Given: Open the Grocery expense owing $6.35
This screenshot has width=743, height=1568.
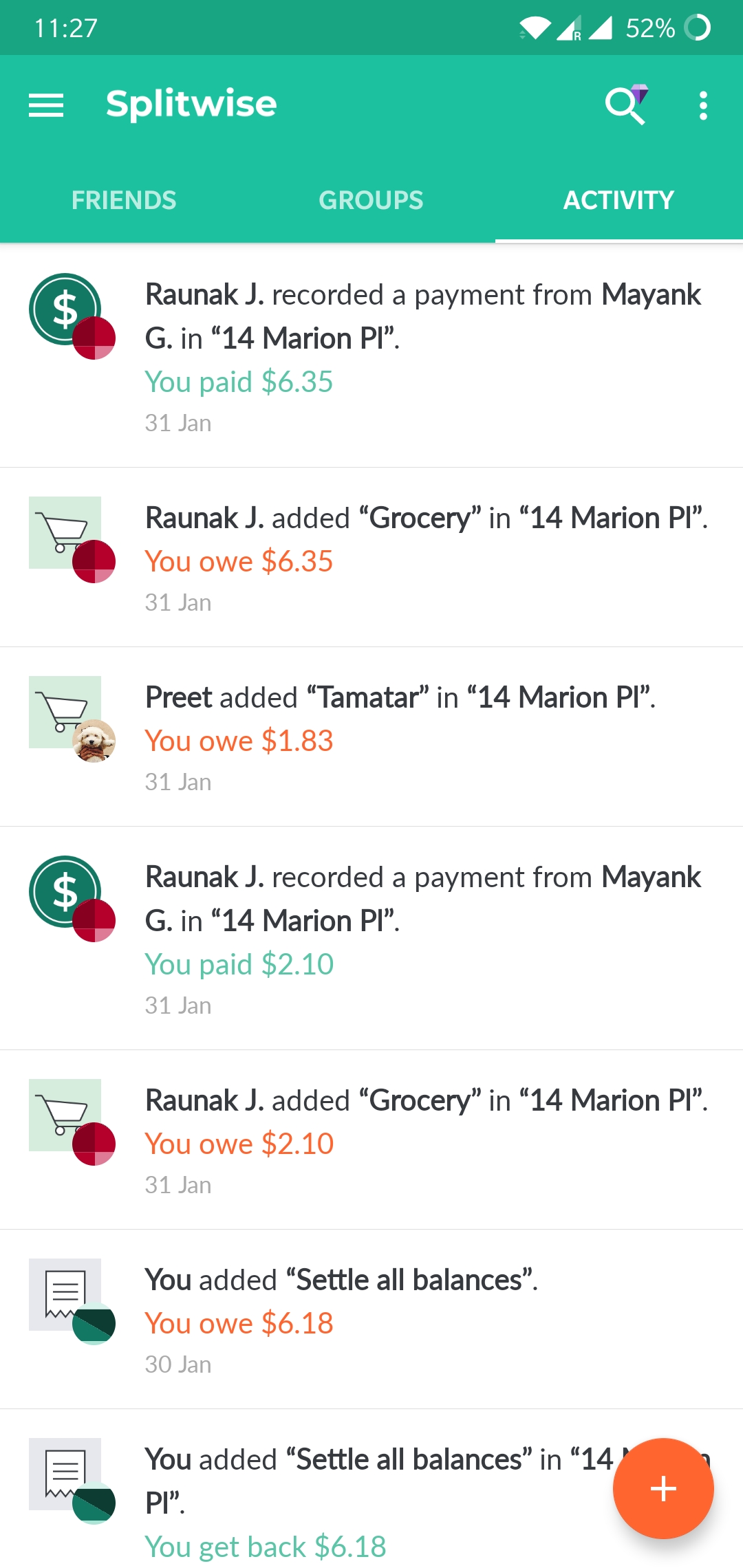Looking at the screenshot, I should [x=371, y=558].
